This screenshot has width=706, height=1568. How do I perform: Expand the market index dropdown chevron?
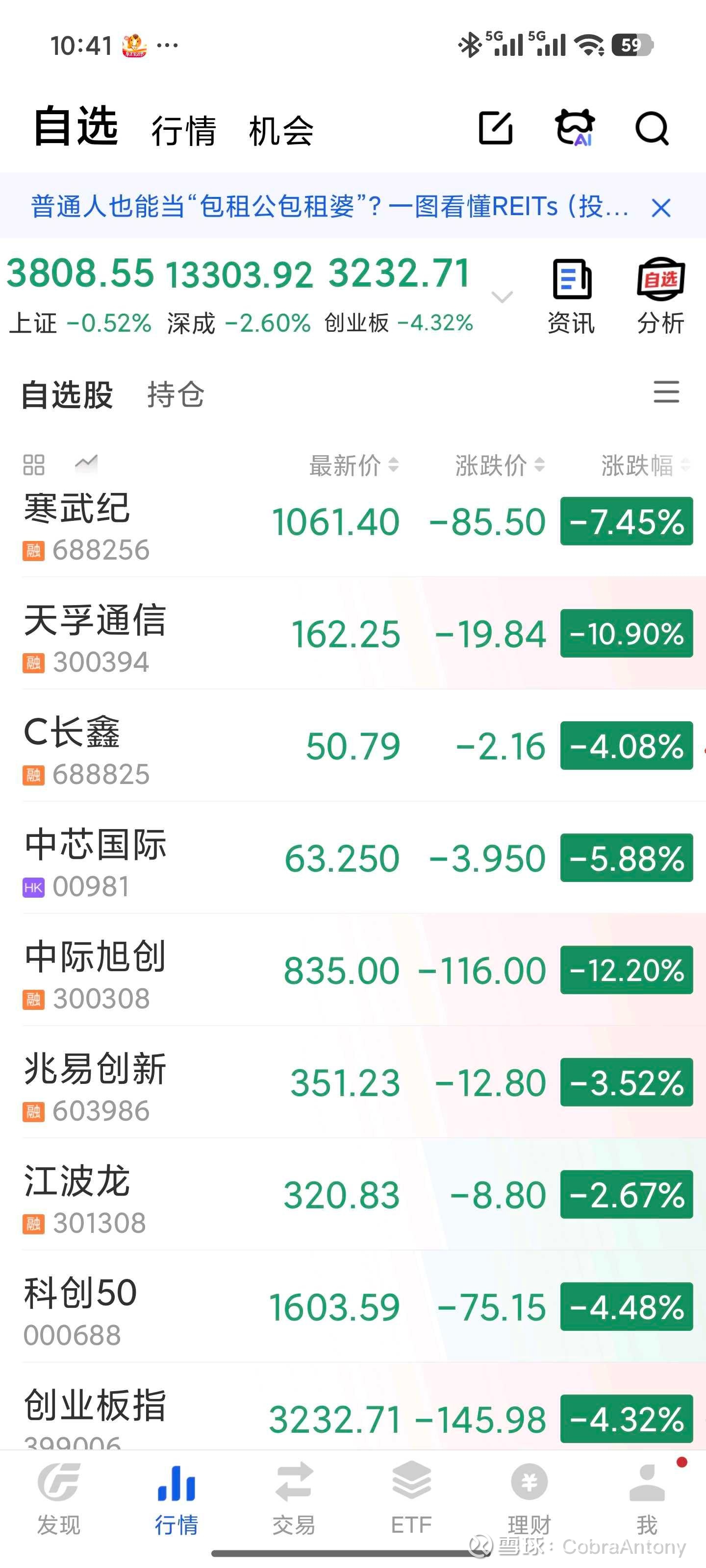503,297
